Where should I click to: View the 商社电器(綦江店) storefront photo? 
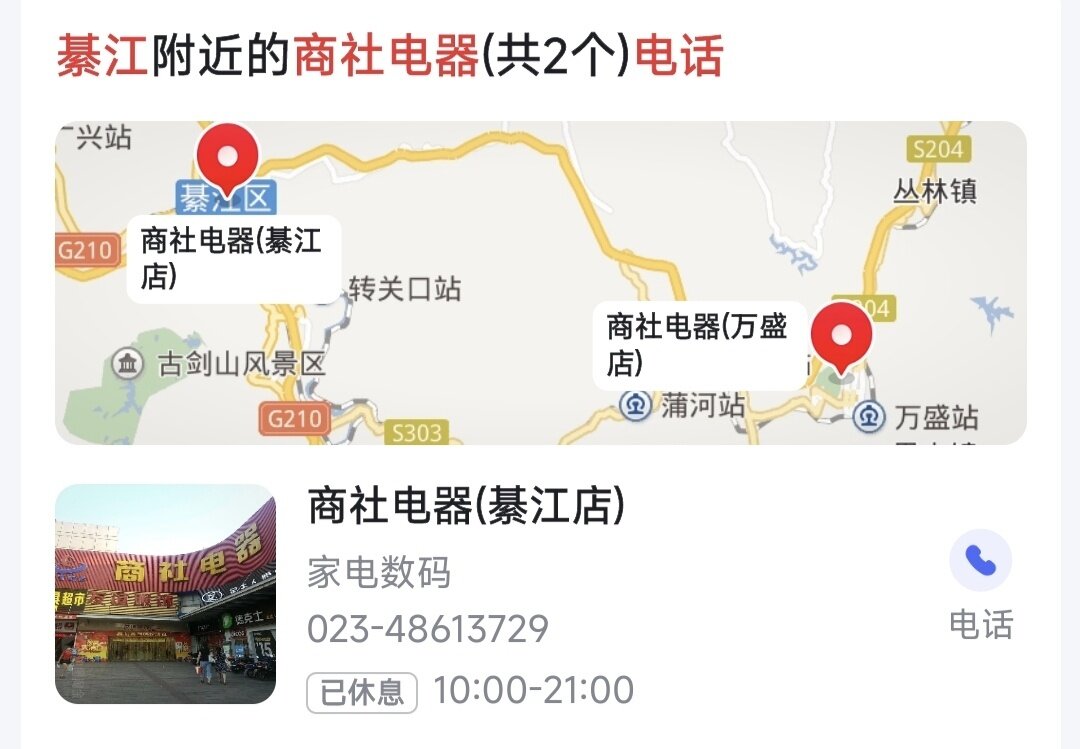165,594
